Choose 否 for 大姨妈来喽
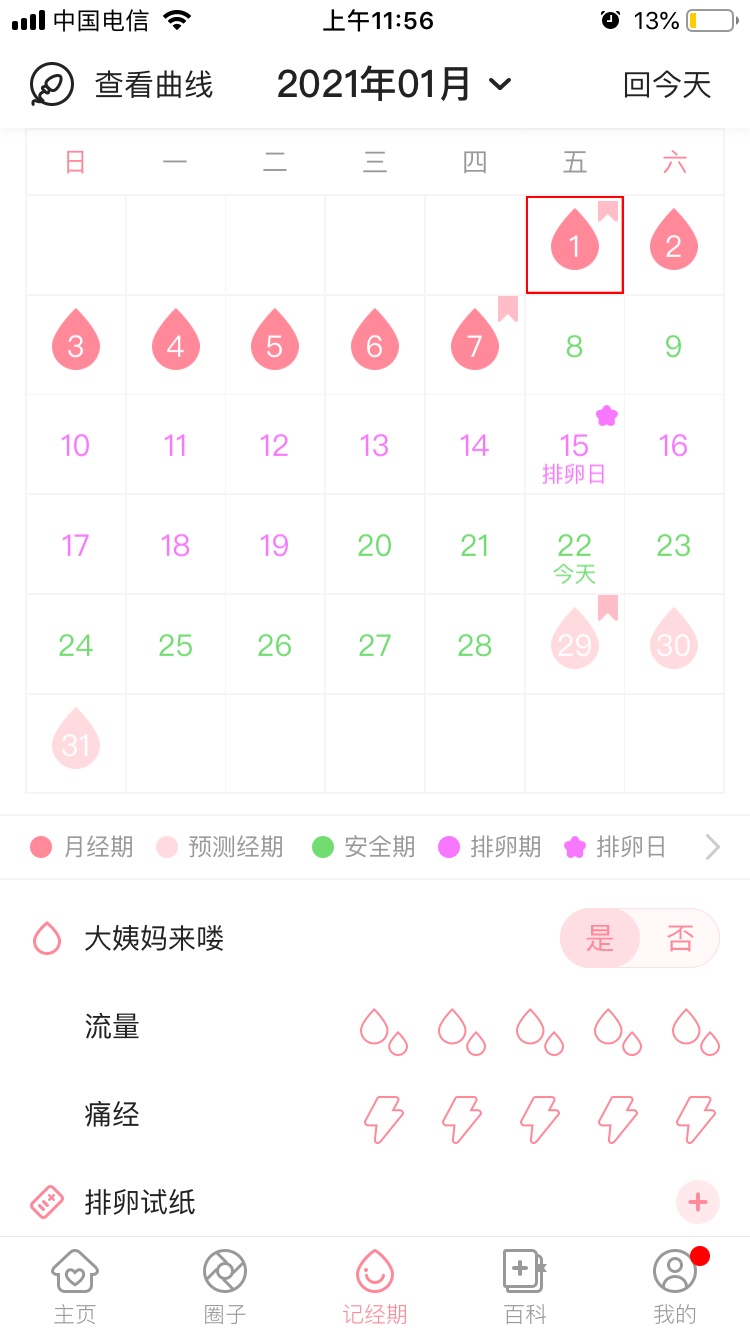Screen dimensions: 750x1334 680,938
